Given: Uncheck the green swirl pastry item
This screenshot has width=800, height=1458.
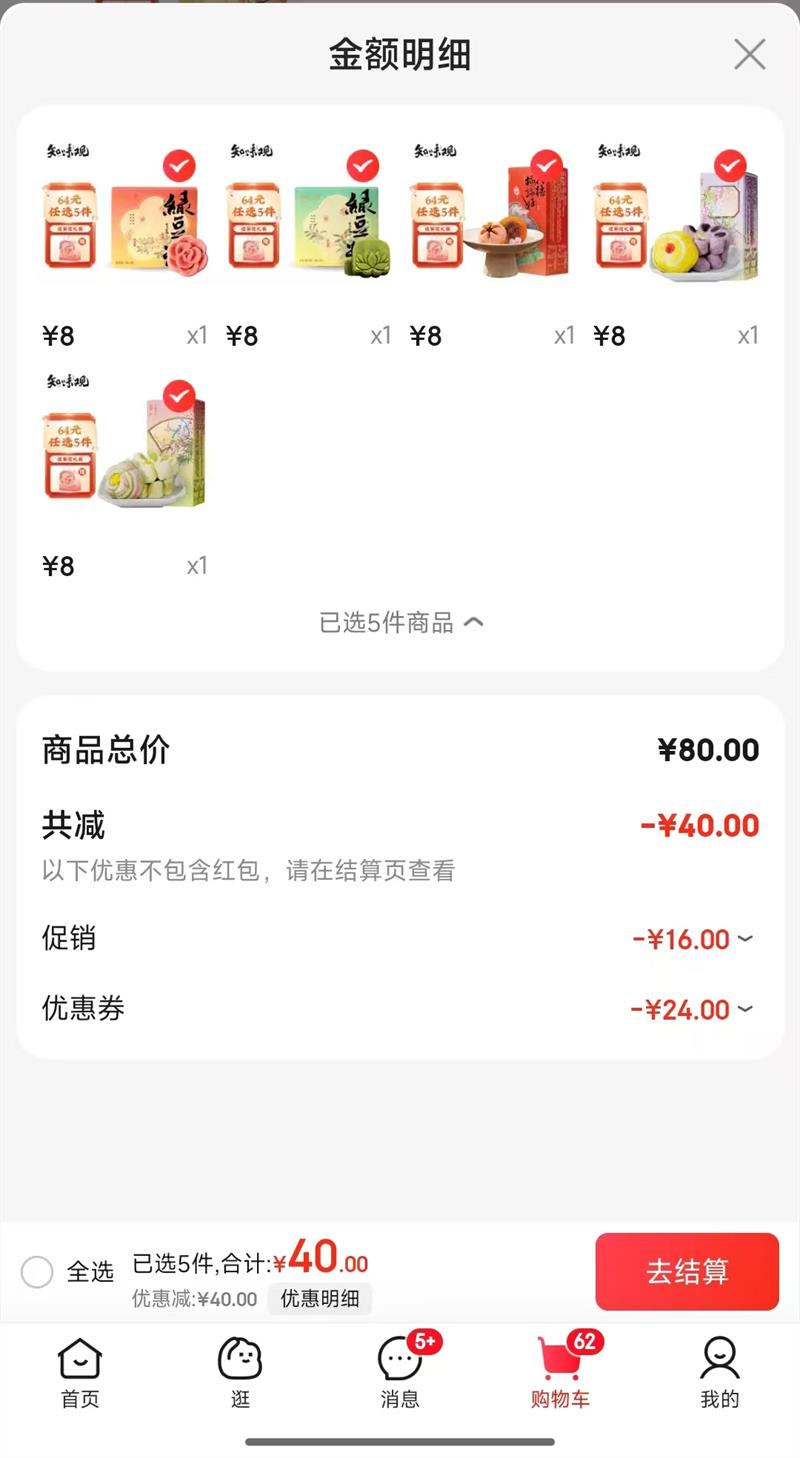Looking at the screenshot, I should [179, 396].
